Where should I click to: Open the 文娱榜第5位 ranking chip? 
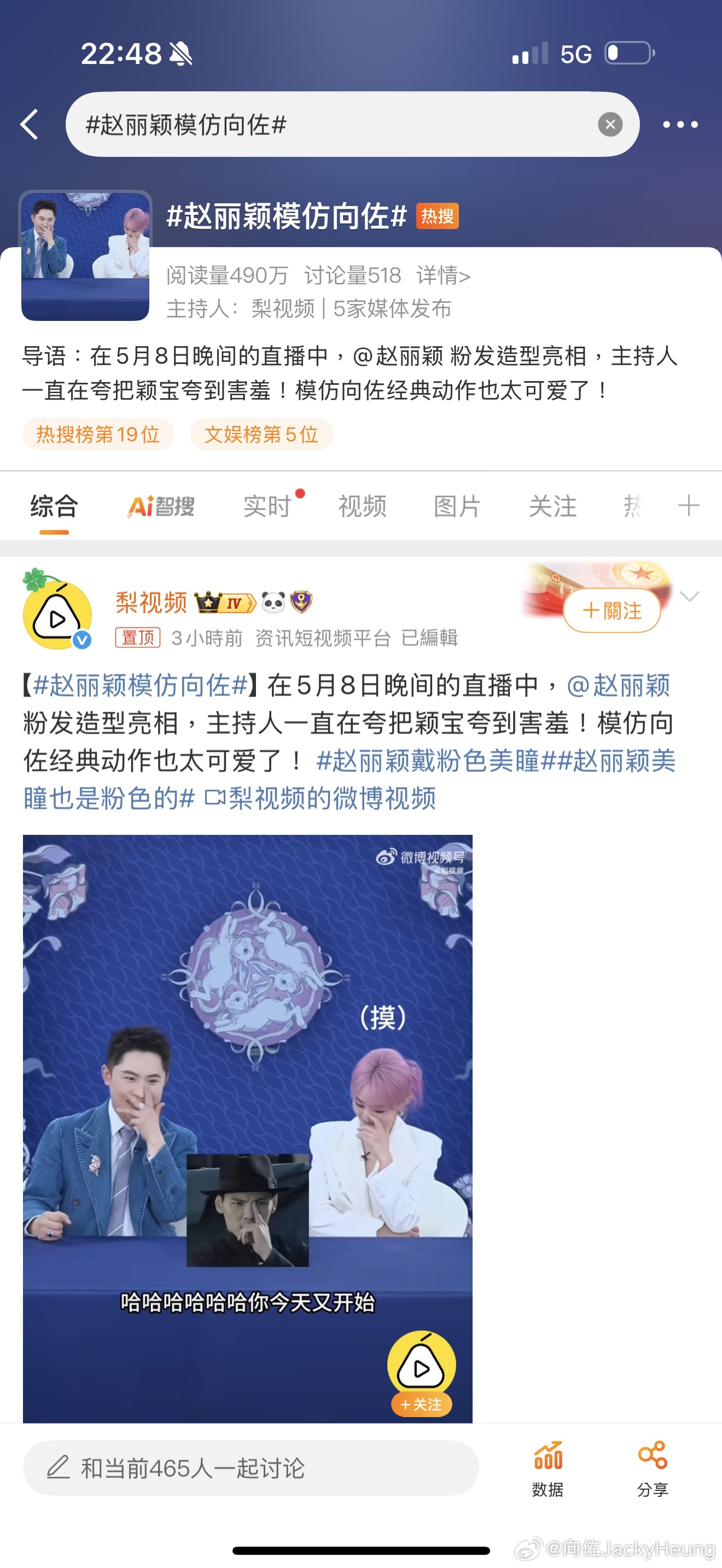coord(261,434)
